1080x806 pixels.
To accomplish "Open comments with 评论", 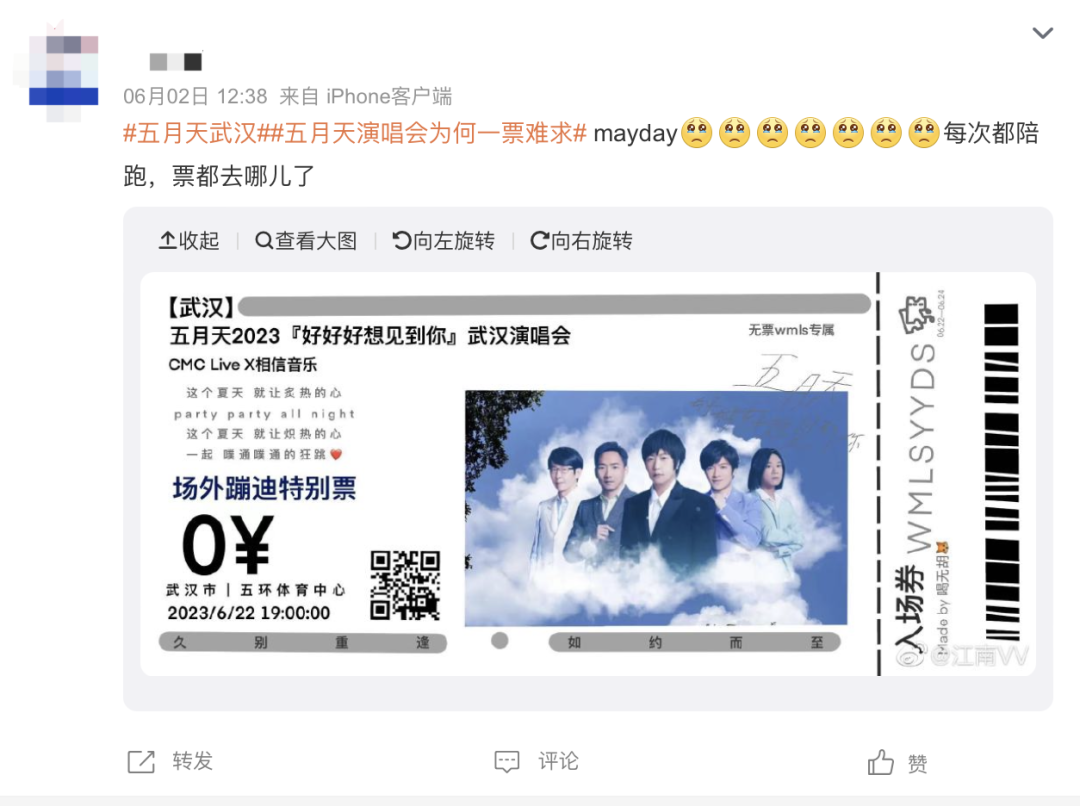I will (537, 761).
